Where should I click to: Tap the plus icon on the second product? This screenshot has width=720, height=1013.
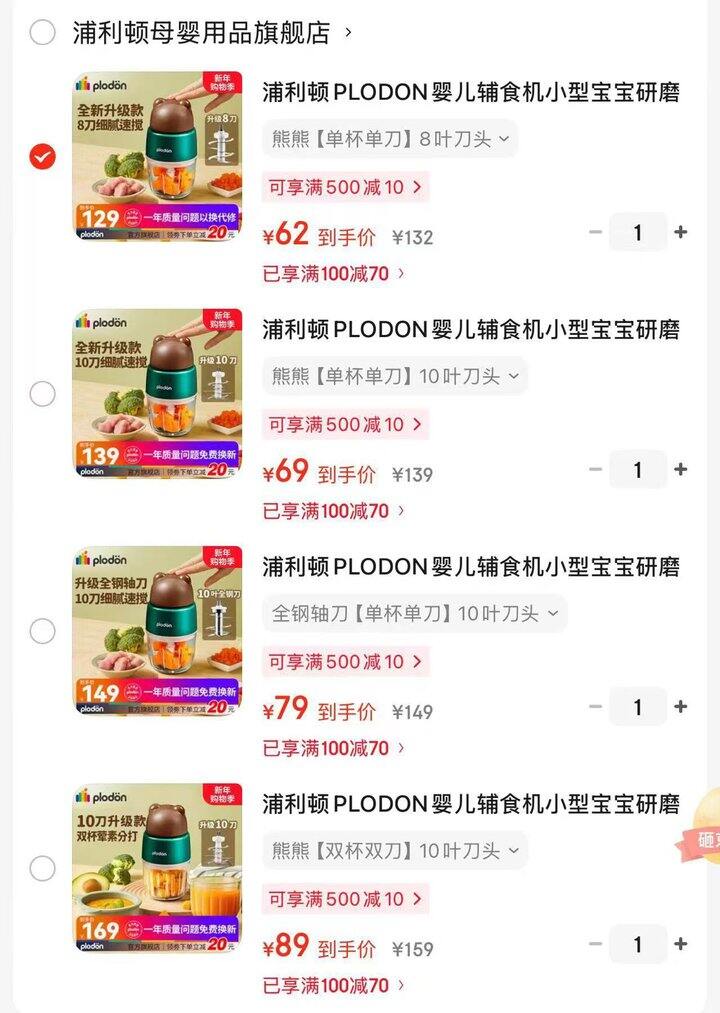point(680,469)
